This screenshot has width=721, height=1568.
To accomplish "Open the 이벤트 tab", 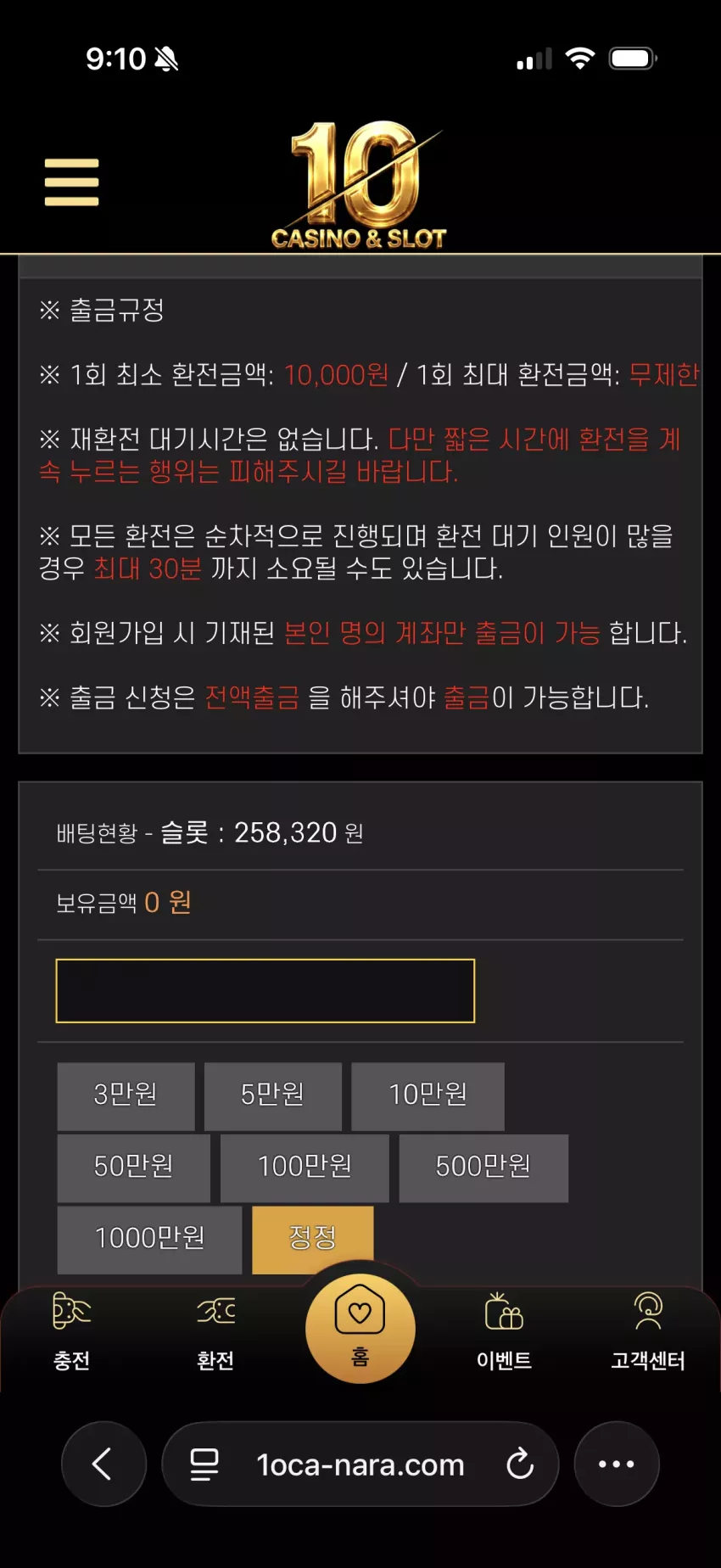I will [504, 1330].
